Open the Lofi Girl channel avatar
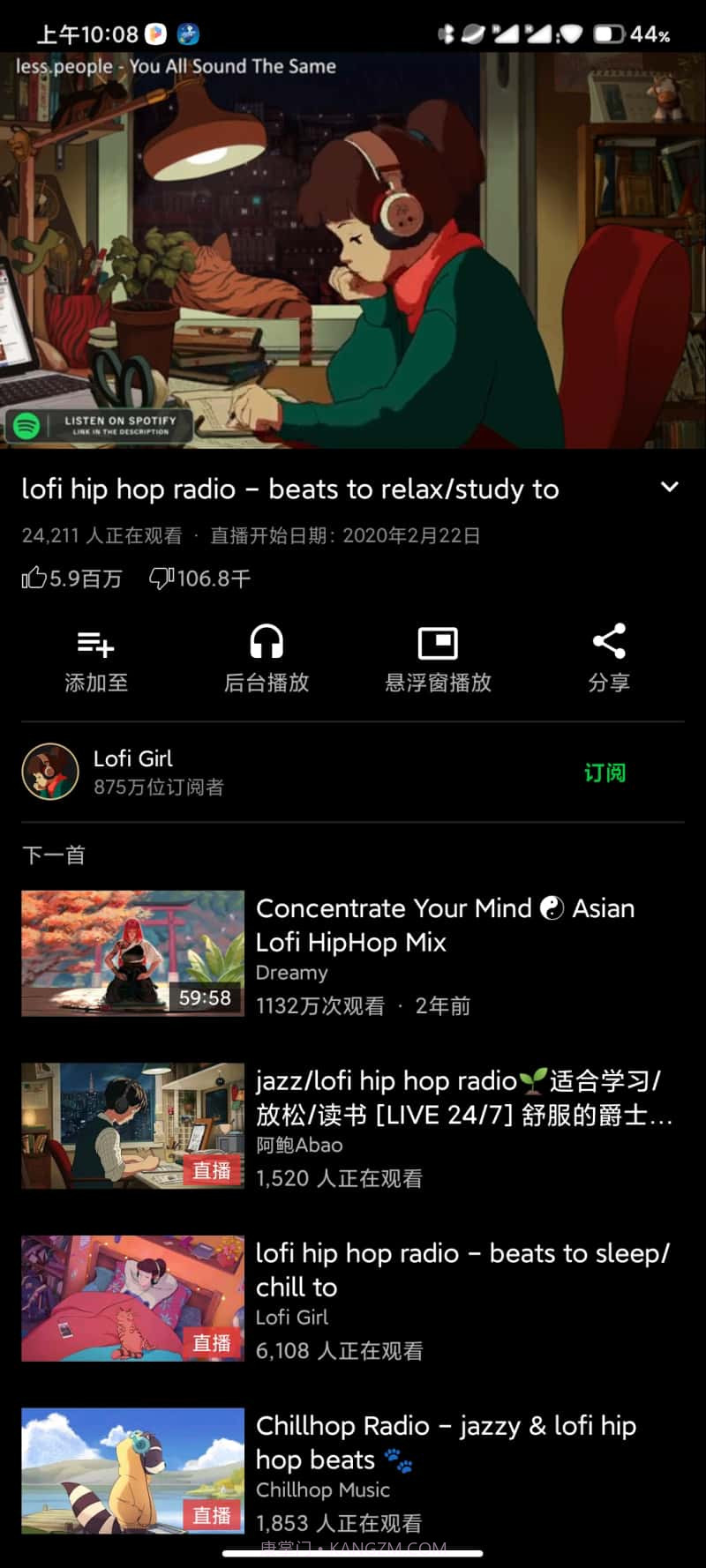Viewport: 706px width, 1568px height. [50, 772]
